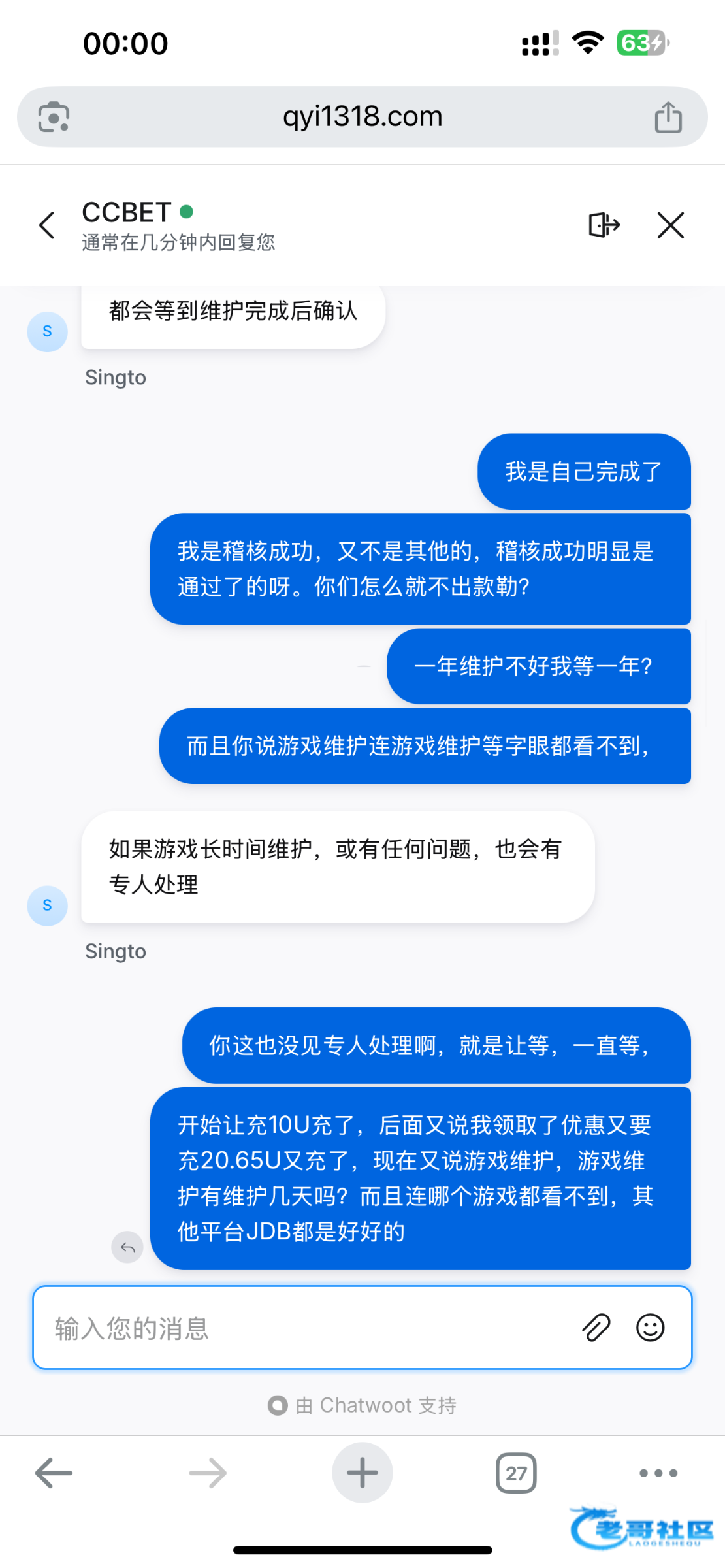Tap the qyi1318.com address bar
The image size is (725, 1568).
[x=362, y=116]
